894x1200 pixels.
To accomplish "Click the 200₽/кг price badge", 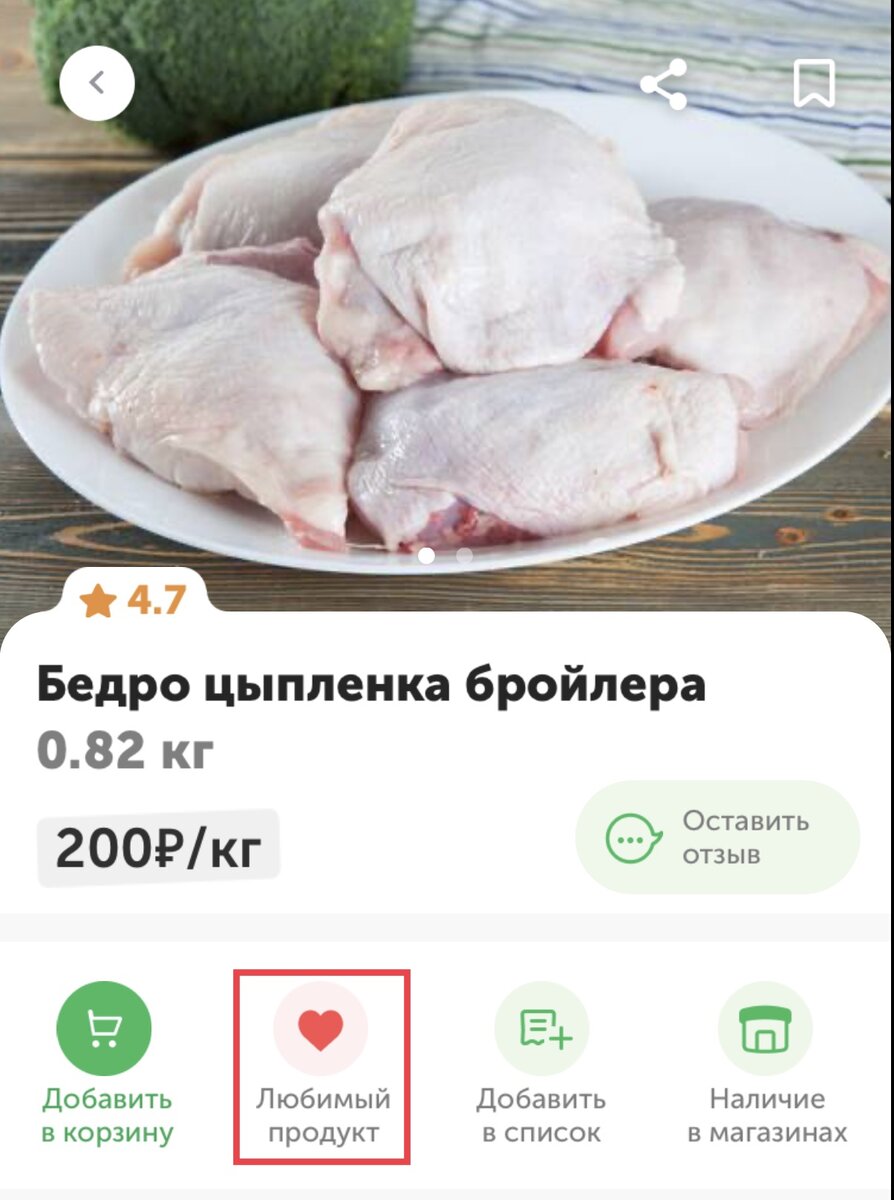I will click(157, 845).
